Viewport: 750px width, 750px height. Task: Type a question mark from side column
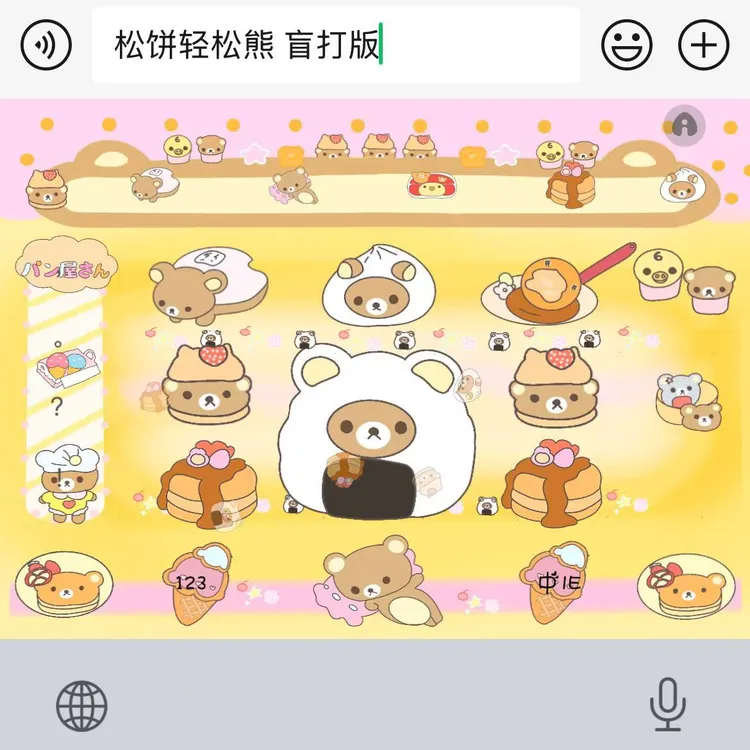coord(57,407)
